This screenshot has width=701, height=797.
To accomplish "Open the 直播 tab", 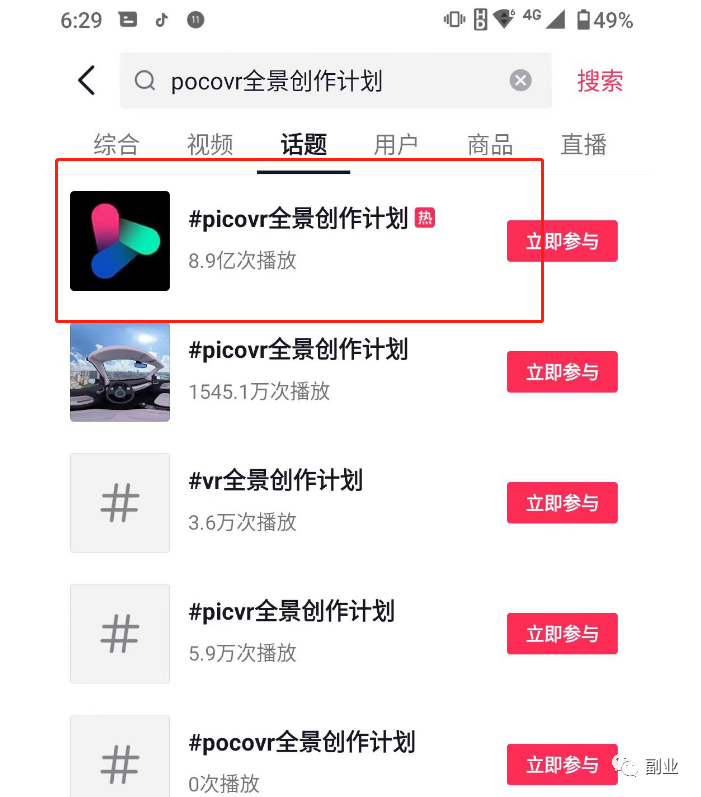I will pyautogui.click(x=583, y=145).
